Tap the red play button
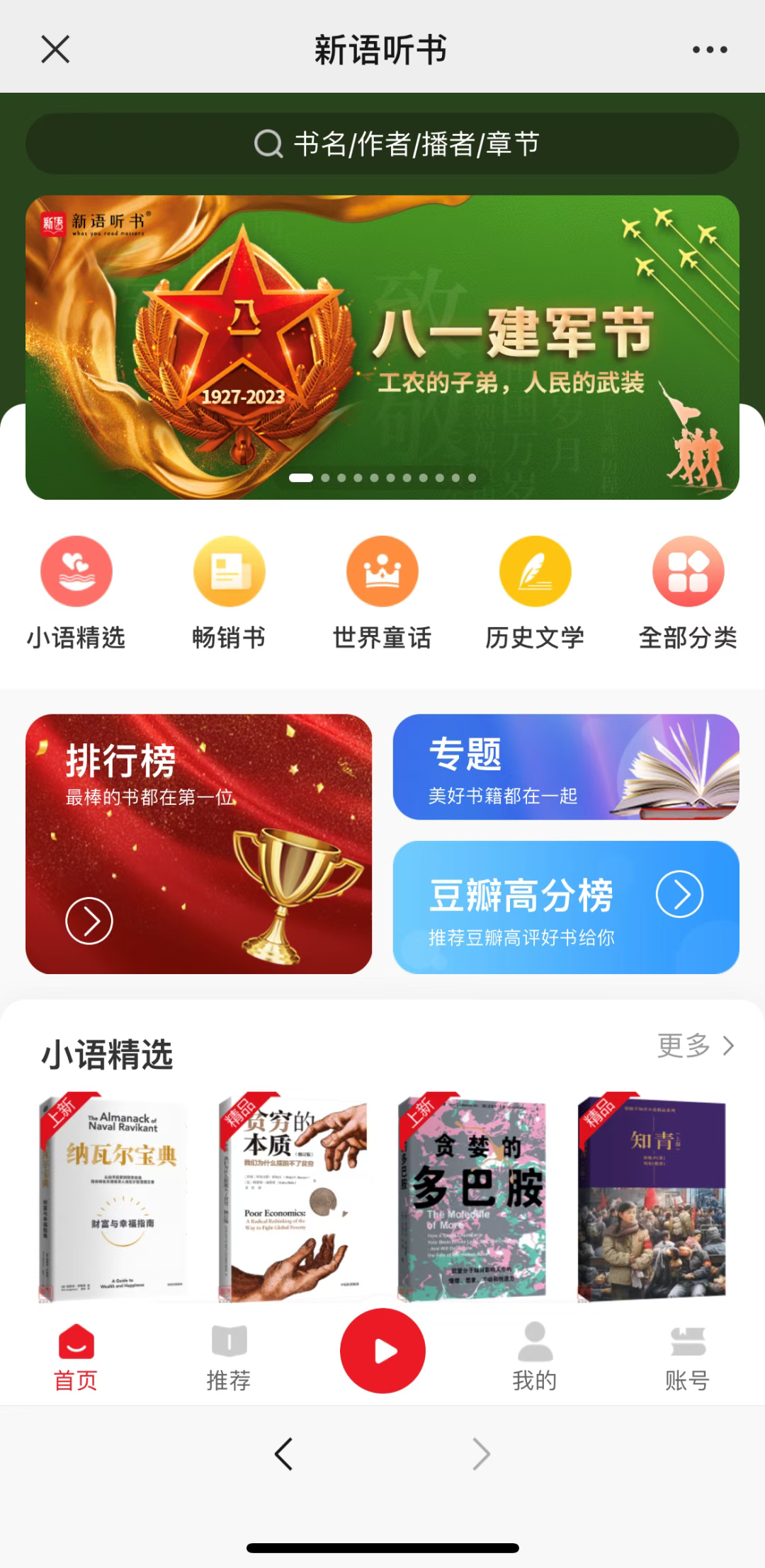This screenshot has height=1568, width=765. [x=382, y=1351]
